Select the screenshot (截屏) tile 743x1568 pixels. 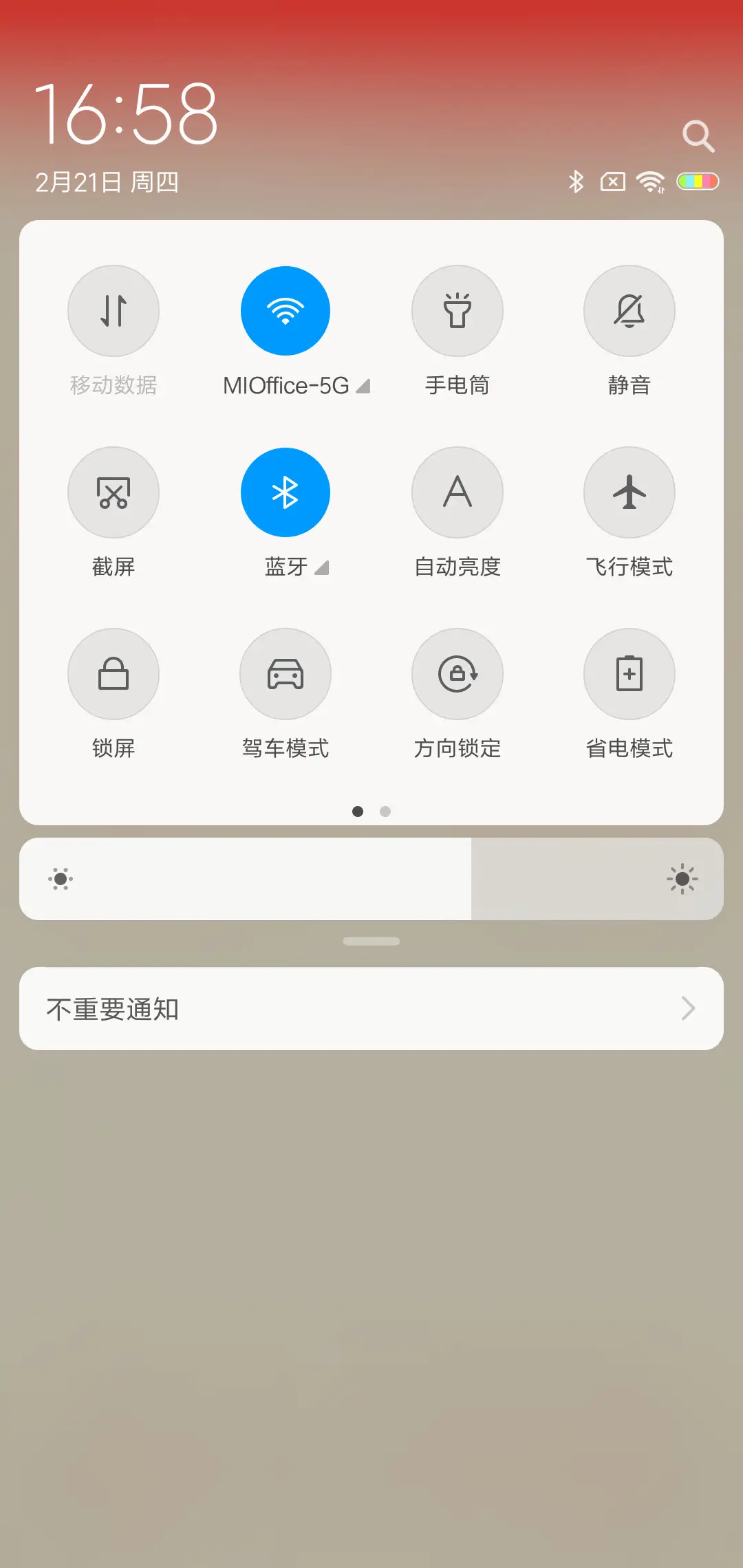pos(114,492)
